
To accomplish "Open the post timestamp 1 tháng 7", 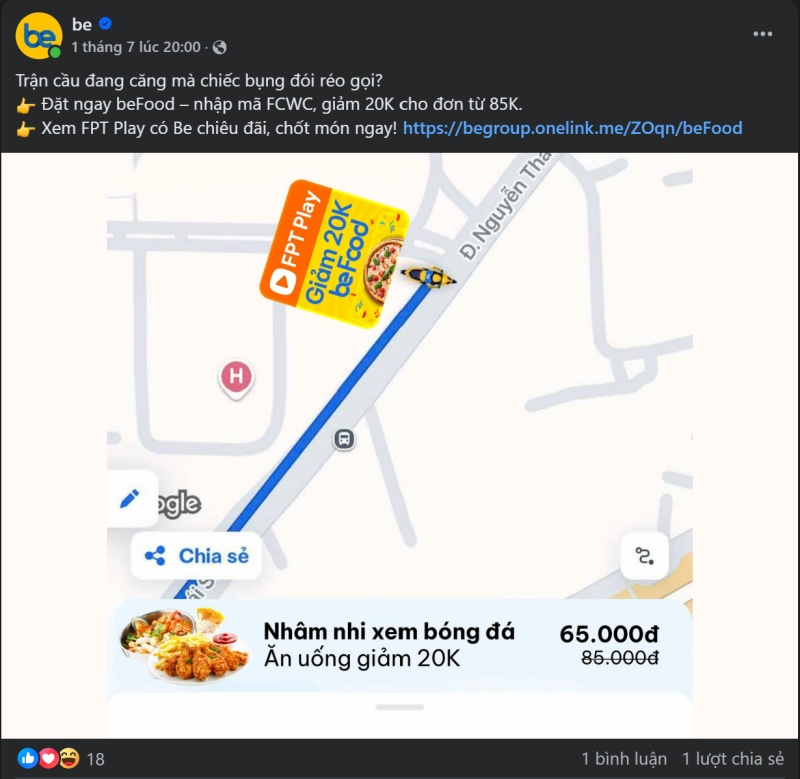I will pos(135,47).
